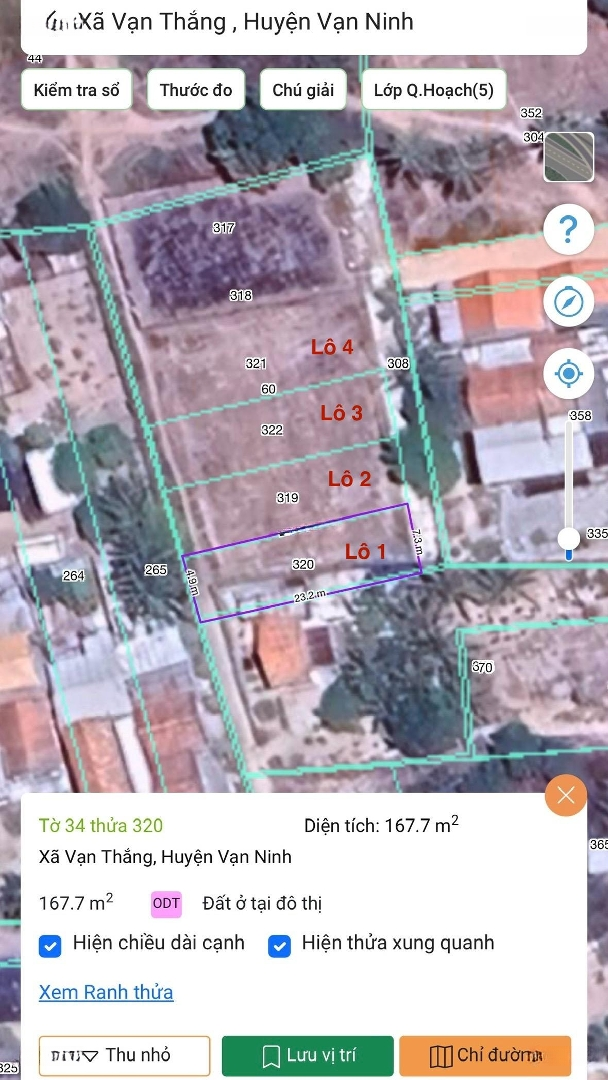Save location with Lưu vị trí
The image size is (608, 1080).
pyautogui.click(x=308, y=1055)
